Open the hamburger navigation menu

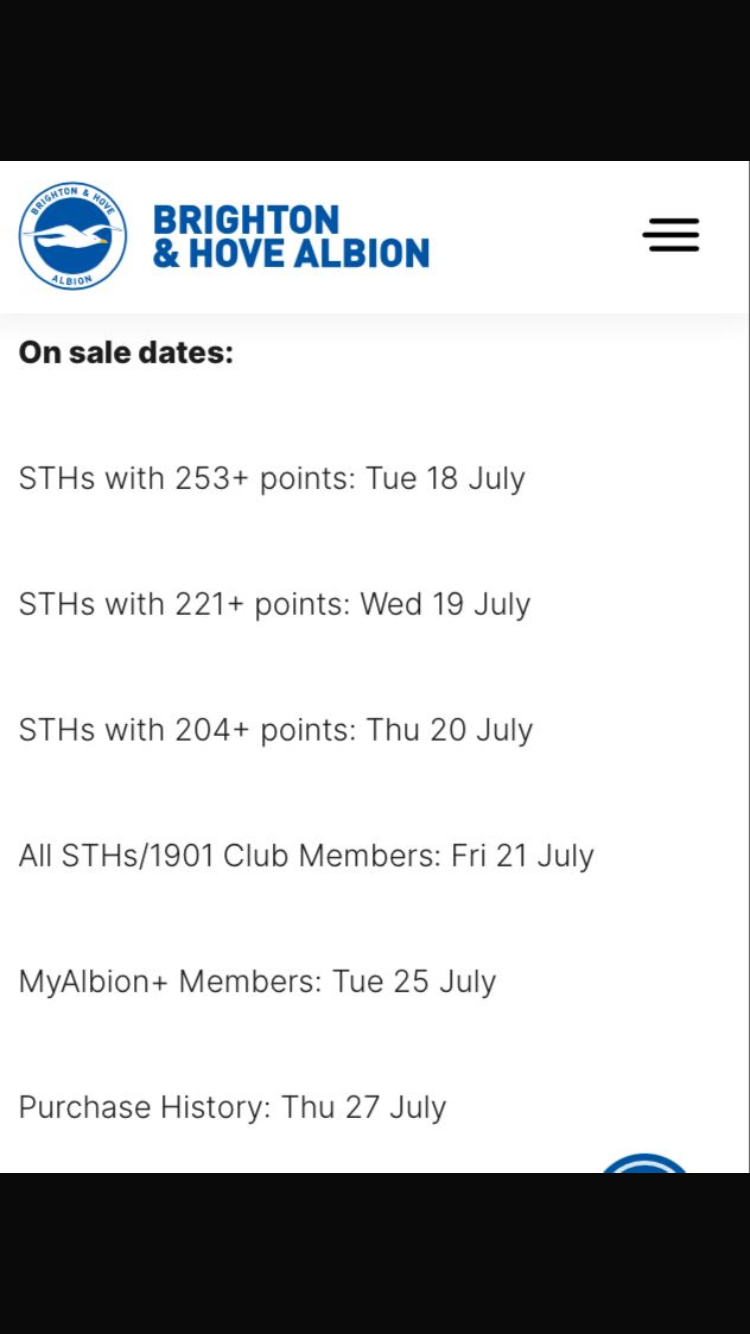click(671, 235)
